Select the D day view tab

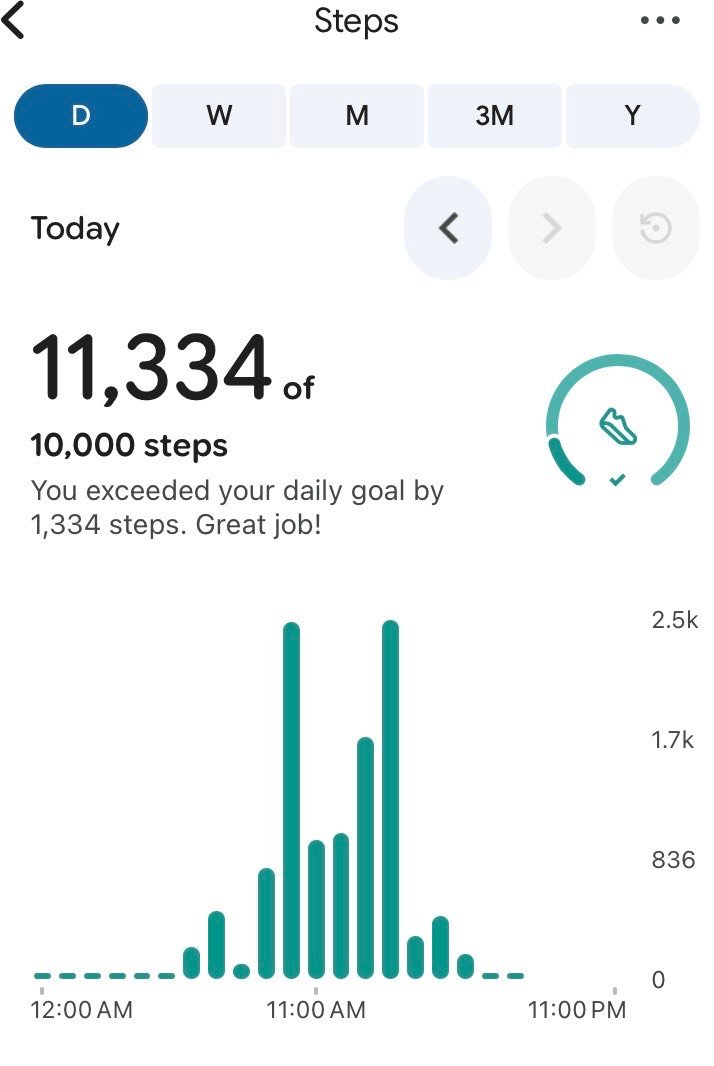pyautogui.click(x=81, y=116)
